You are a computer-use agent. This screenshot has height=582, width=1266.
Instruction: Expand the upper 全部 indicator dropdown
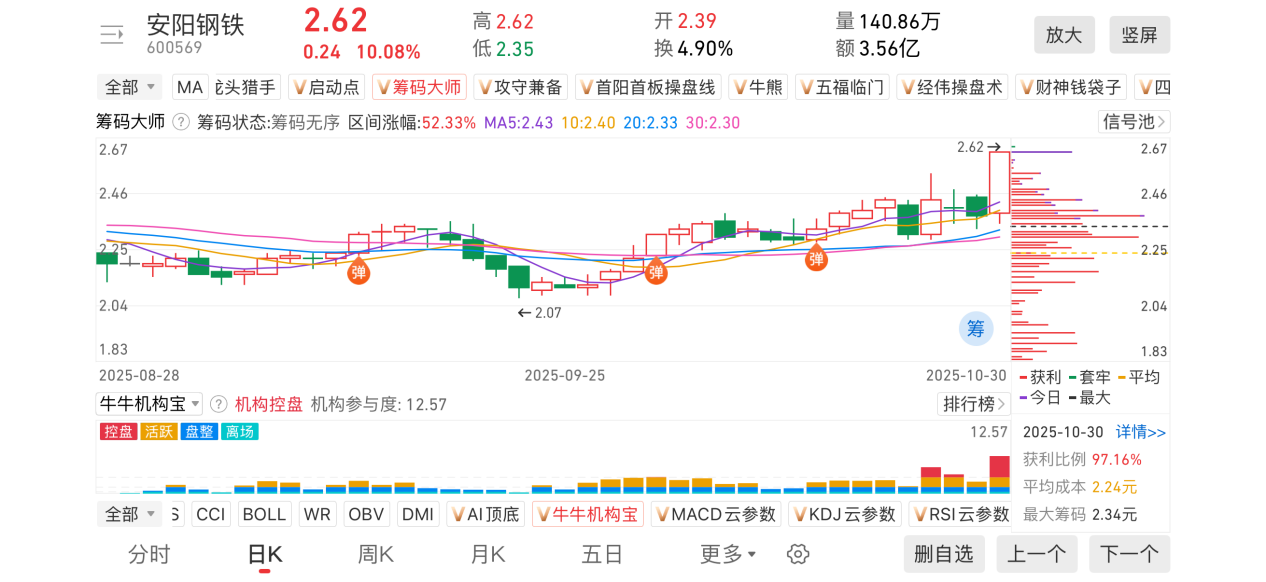(x=129, y=87)
